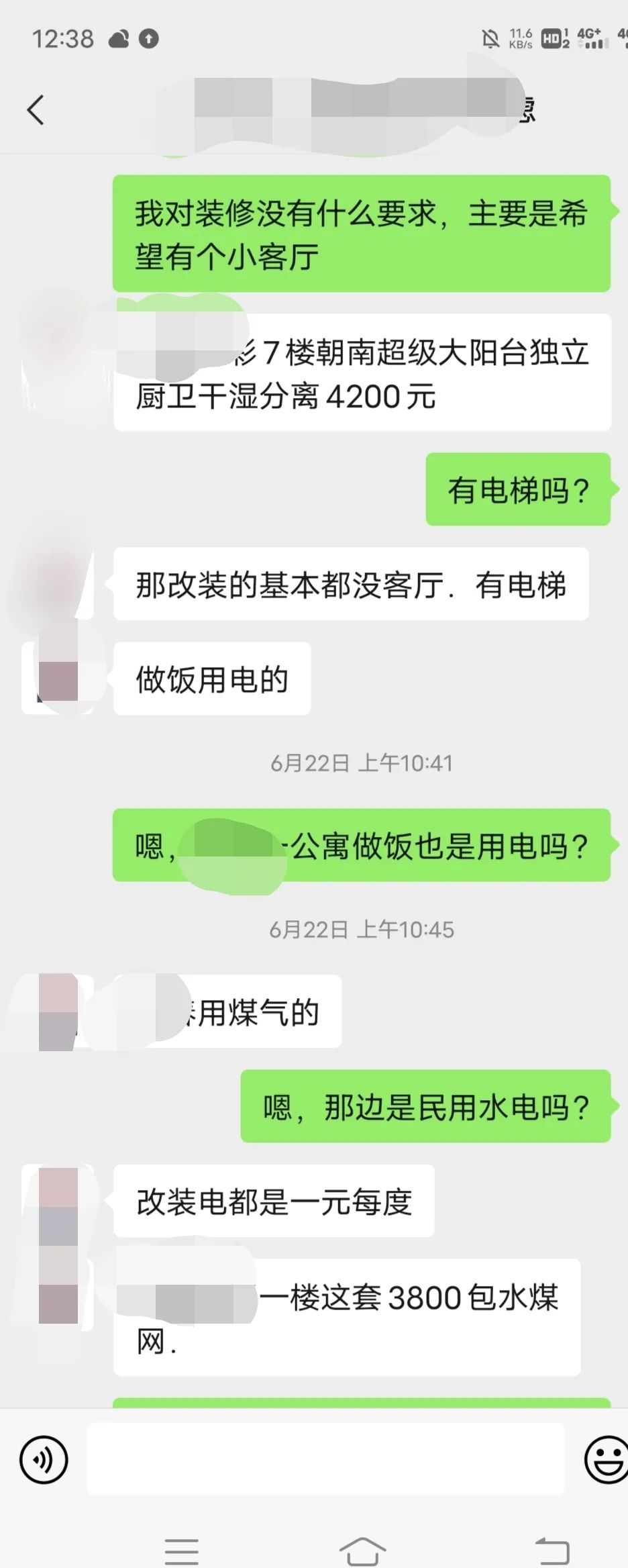
Task: Go back to the chat list
Action: [36, 110]
